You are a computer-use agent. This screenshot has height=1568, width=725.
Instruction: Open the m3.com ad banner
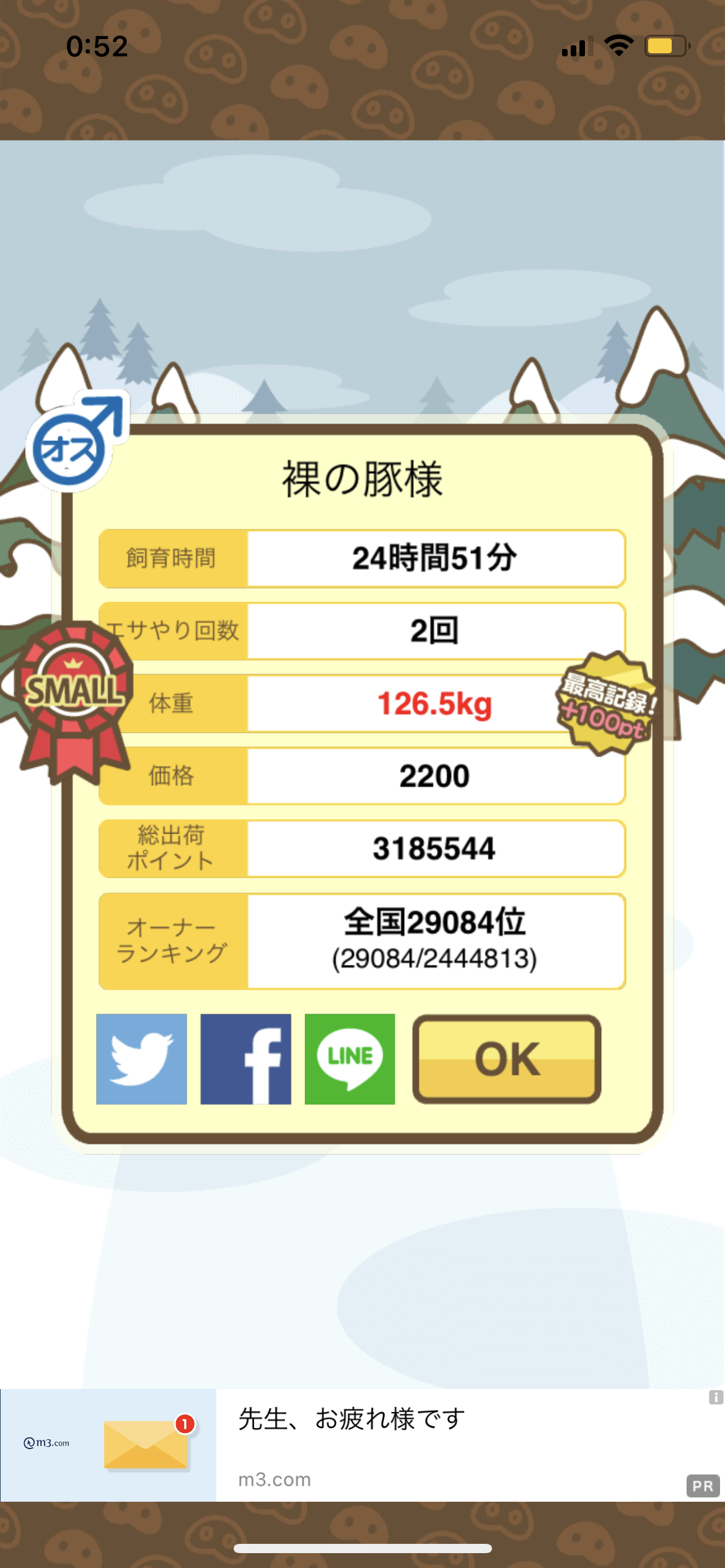coord(362,1445)
